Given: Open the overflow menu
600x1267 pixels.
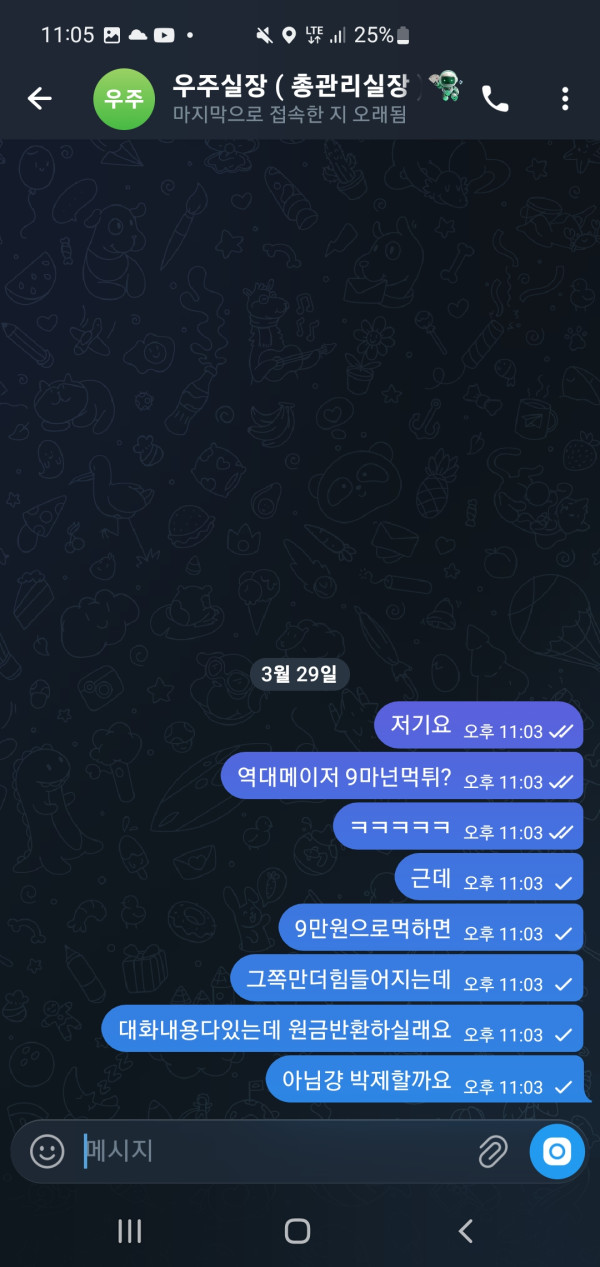Looking at the screenshot, I should coord(565,98).
